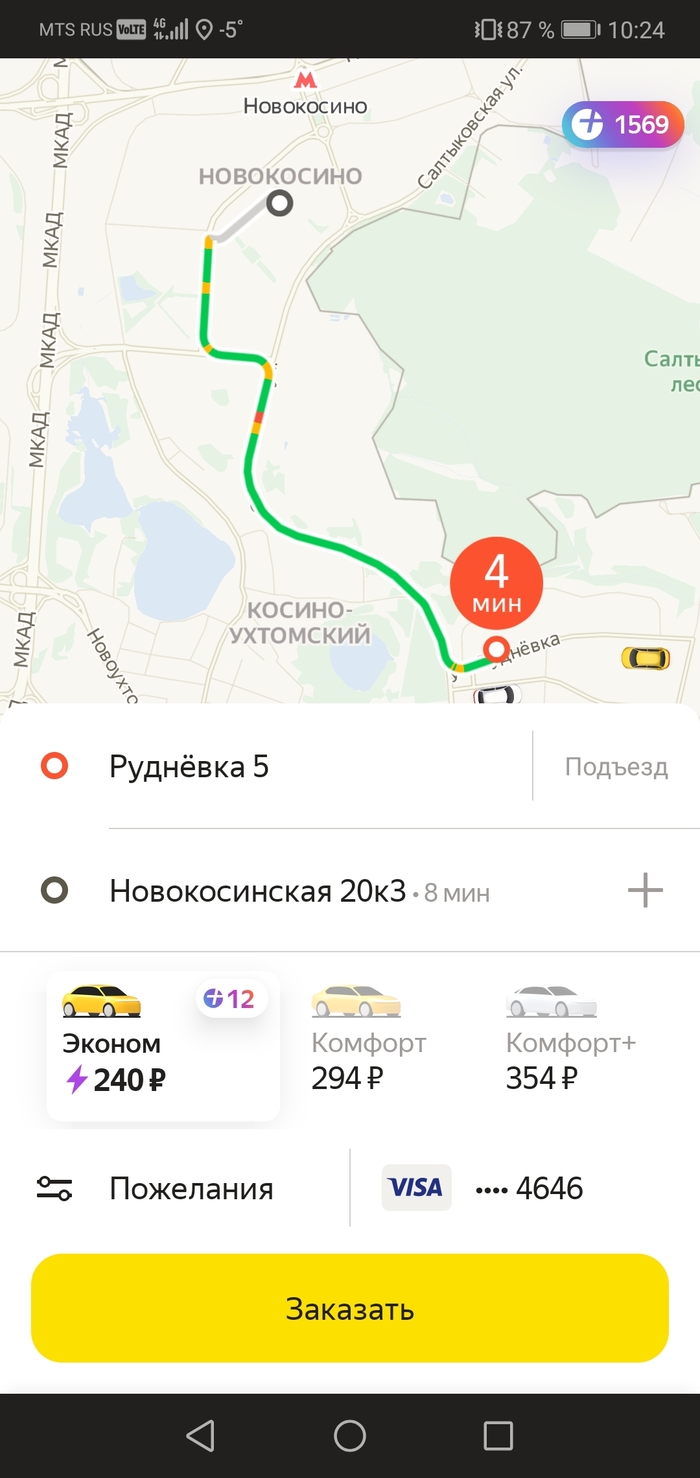Go back using the system back button
This screenshot has width=700, height=1478.
(x=201, y=1436)
